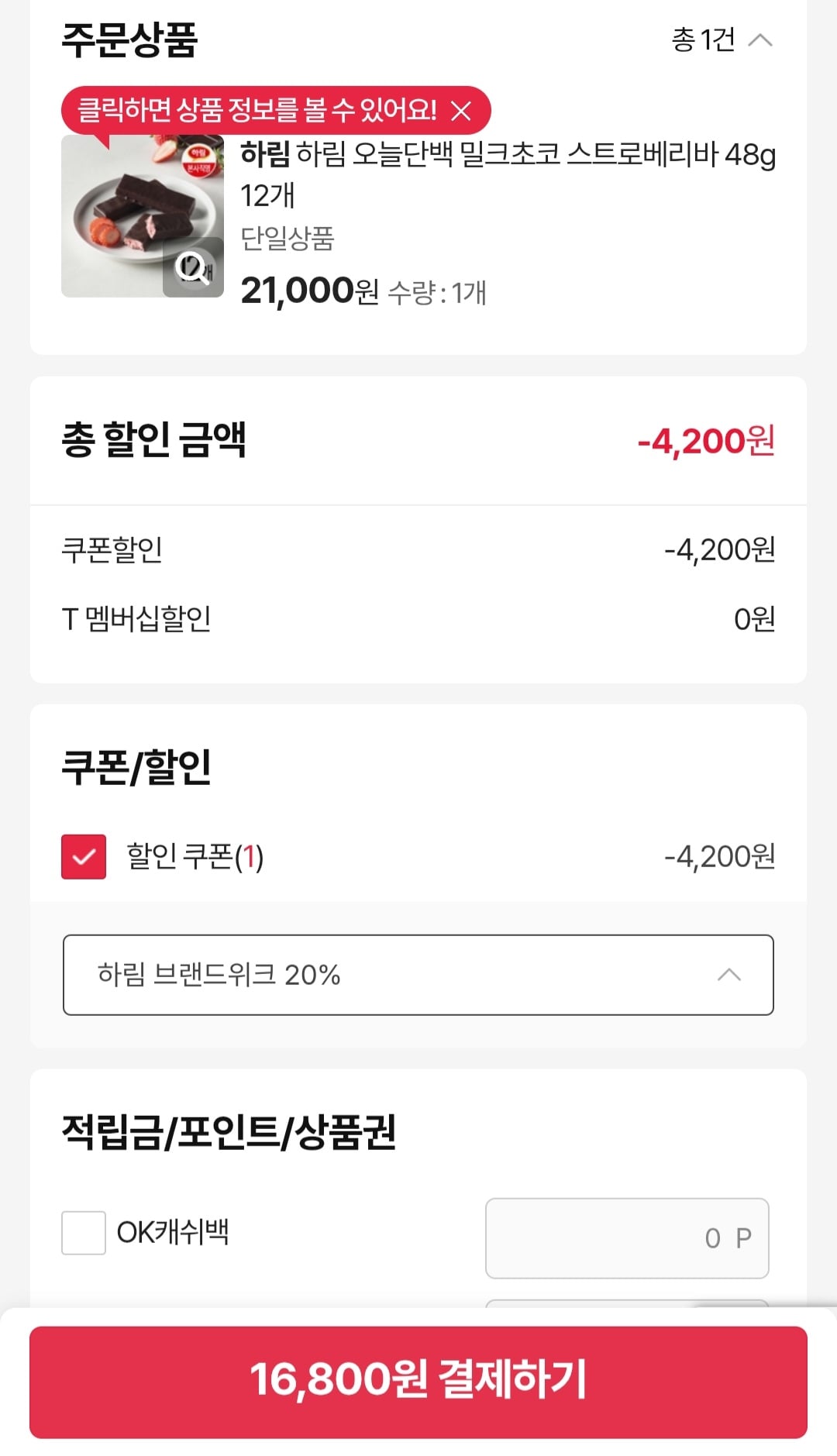Check the OK캐쉬백 checkbox
The width and height of the screenshot is (837, 1456).
(x=84, y=1233)
